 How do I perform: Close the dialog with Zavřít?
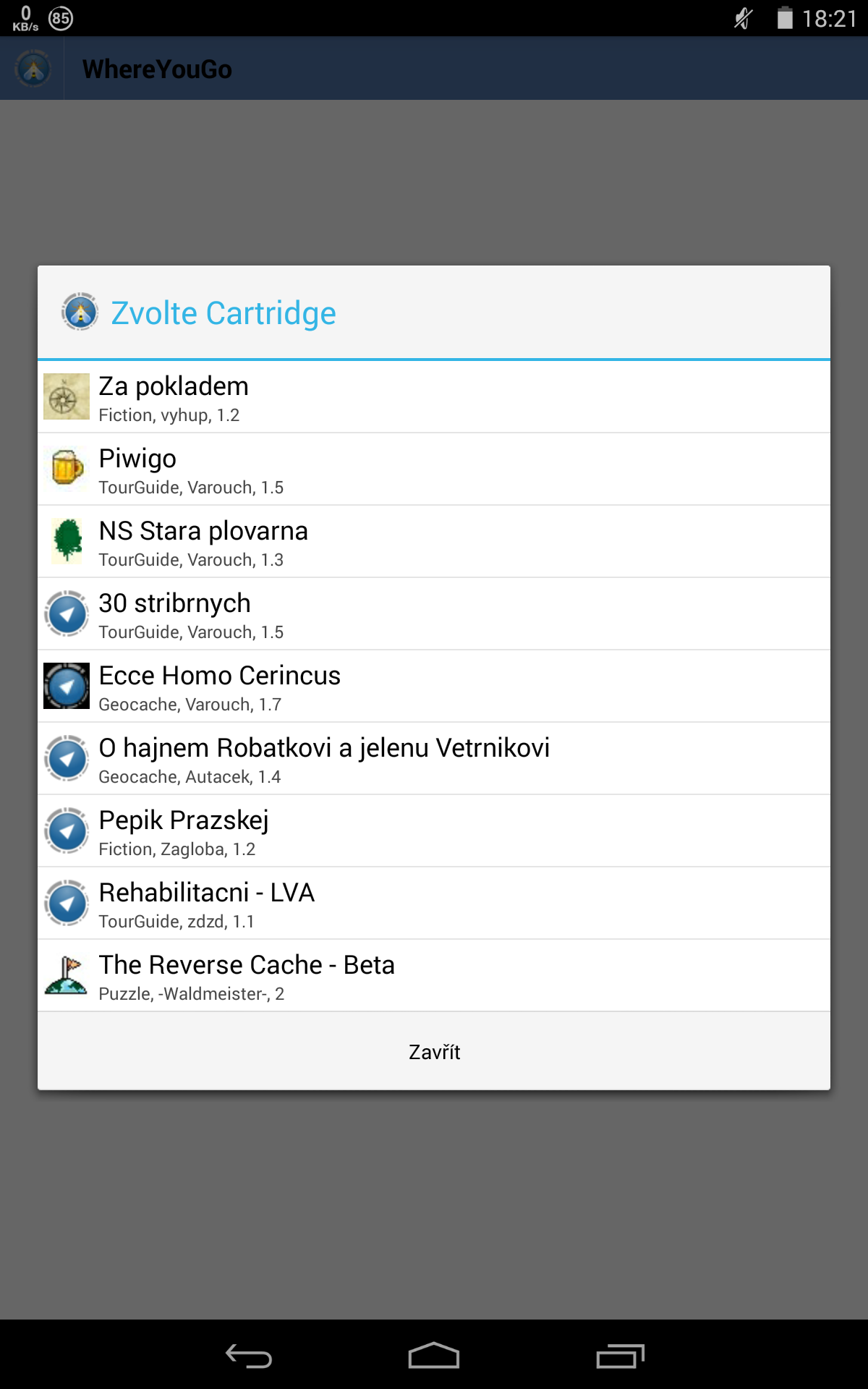point(434,1052)
